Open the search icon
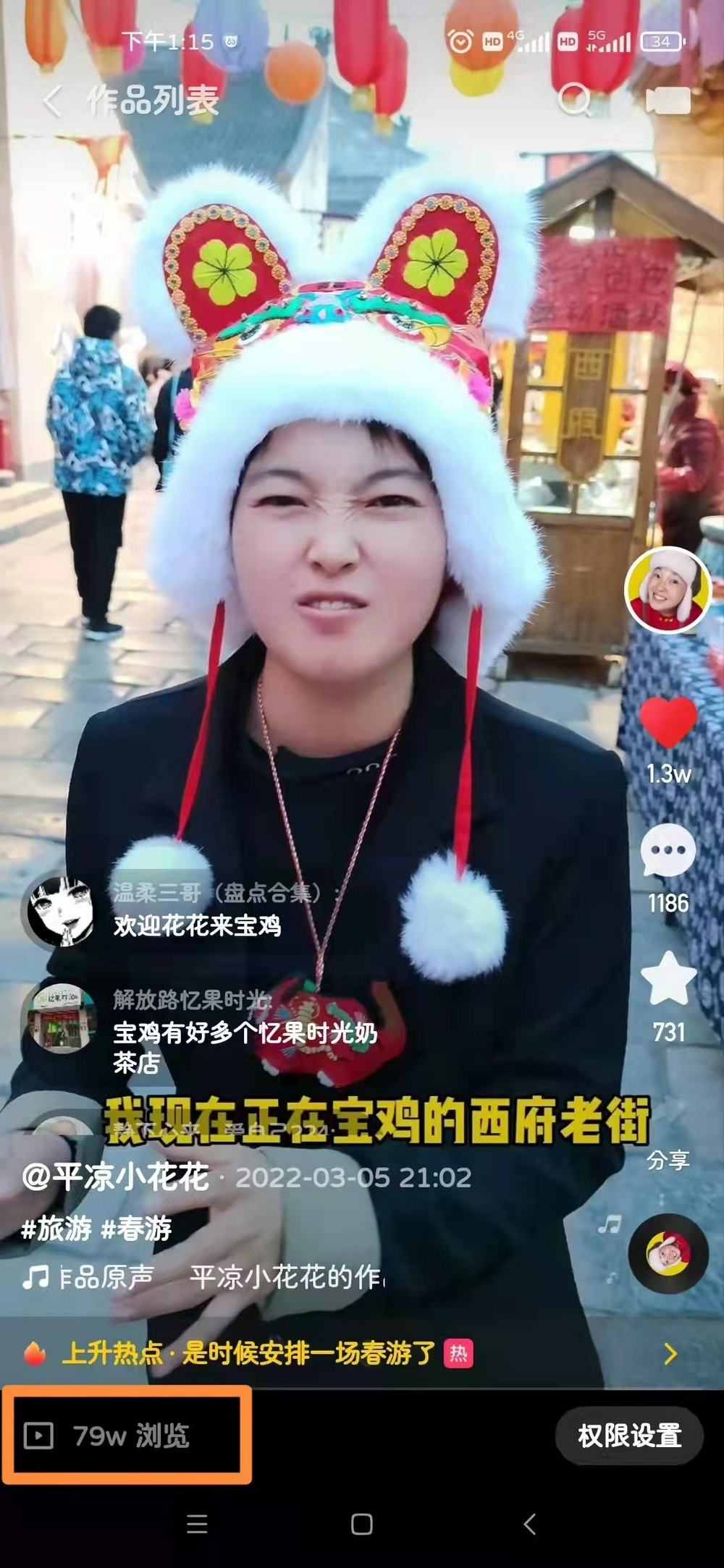The image size is (724, 1568). point(575,99)
